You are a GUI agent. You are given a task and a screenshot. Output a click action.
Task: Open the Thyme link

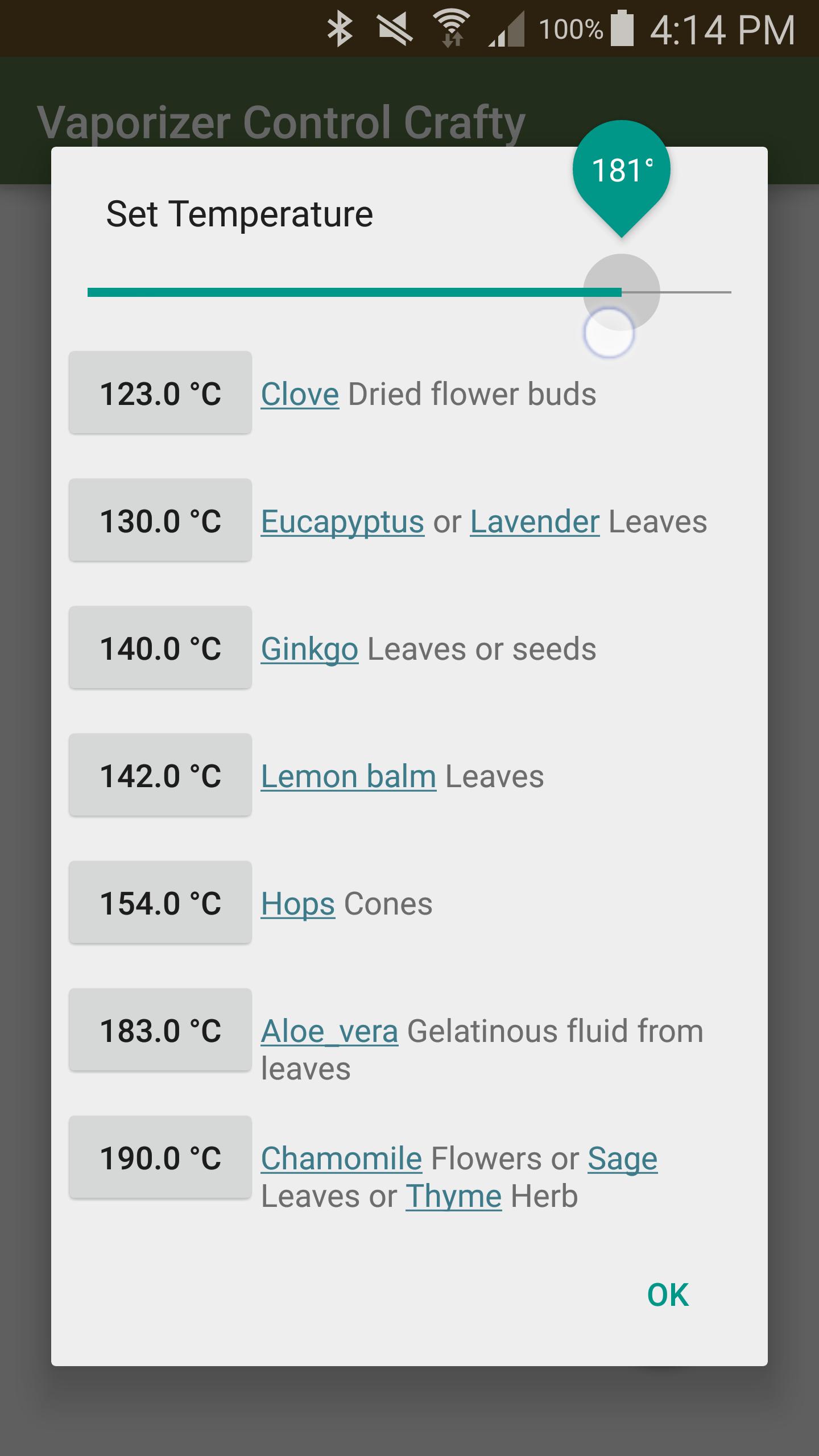[453, 1196]
